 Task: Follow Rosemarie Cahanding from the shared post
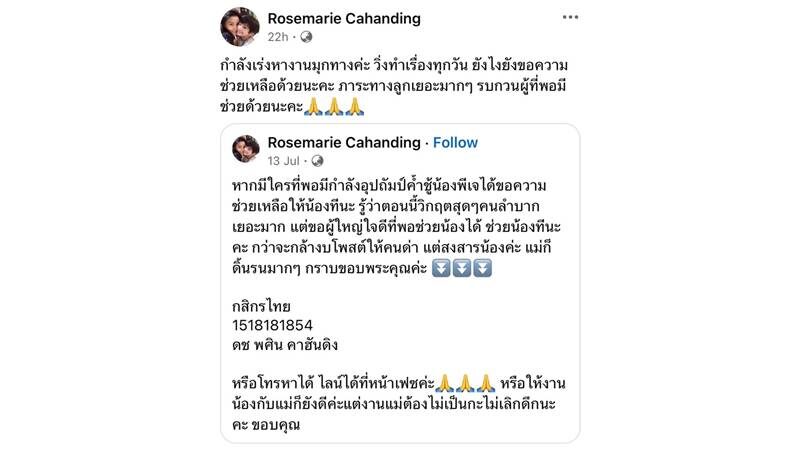(x=455, y=142)
